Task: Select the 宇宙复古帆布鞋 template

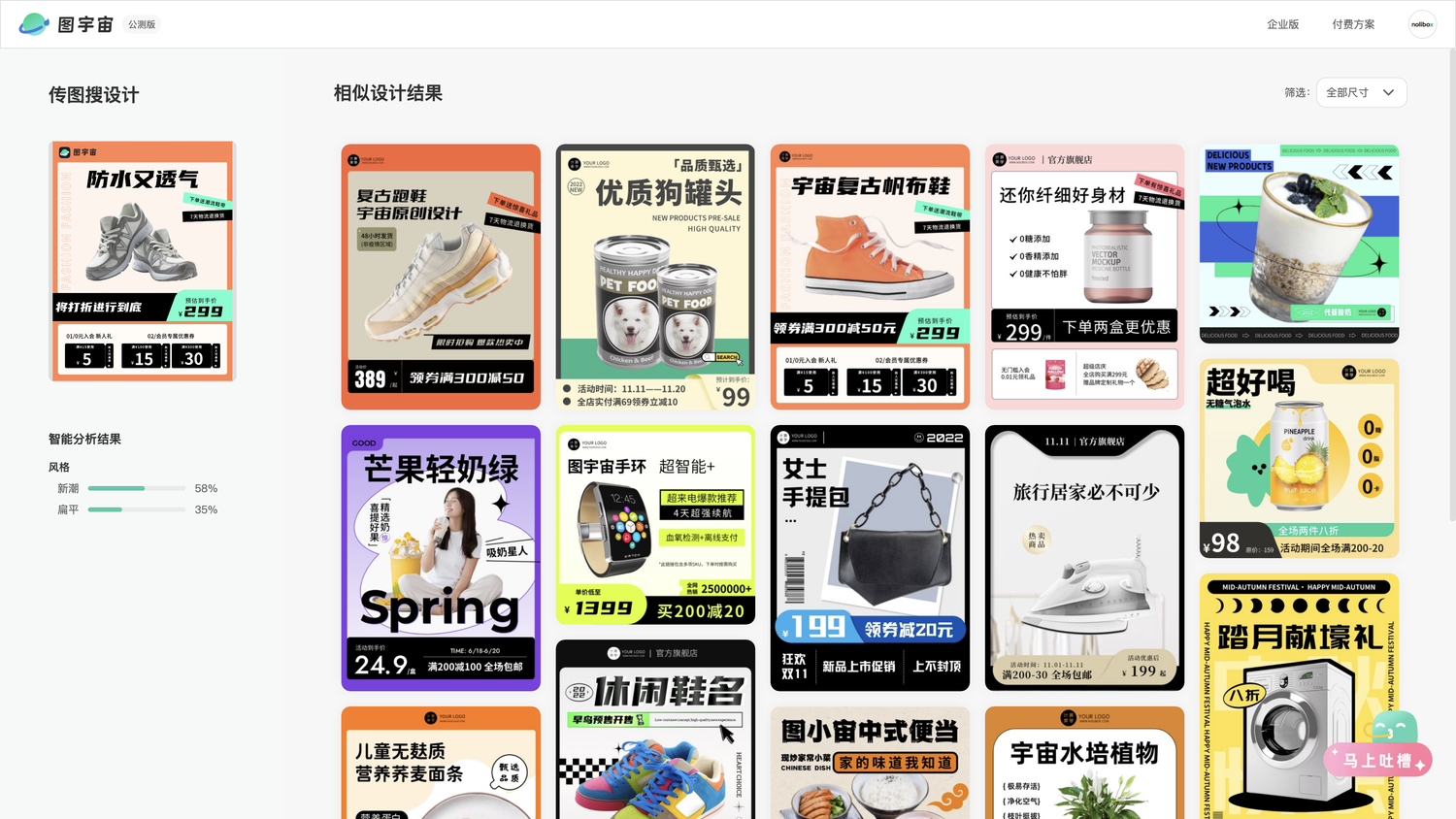Action: [x=870, y=277]
